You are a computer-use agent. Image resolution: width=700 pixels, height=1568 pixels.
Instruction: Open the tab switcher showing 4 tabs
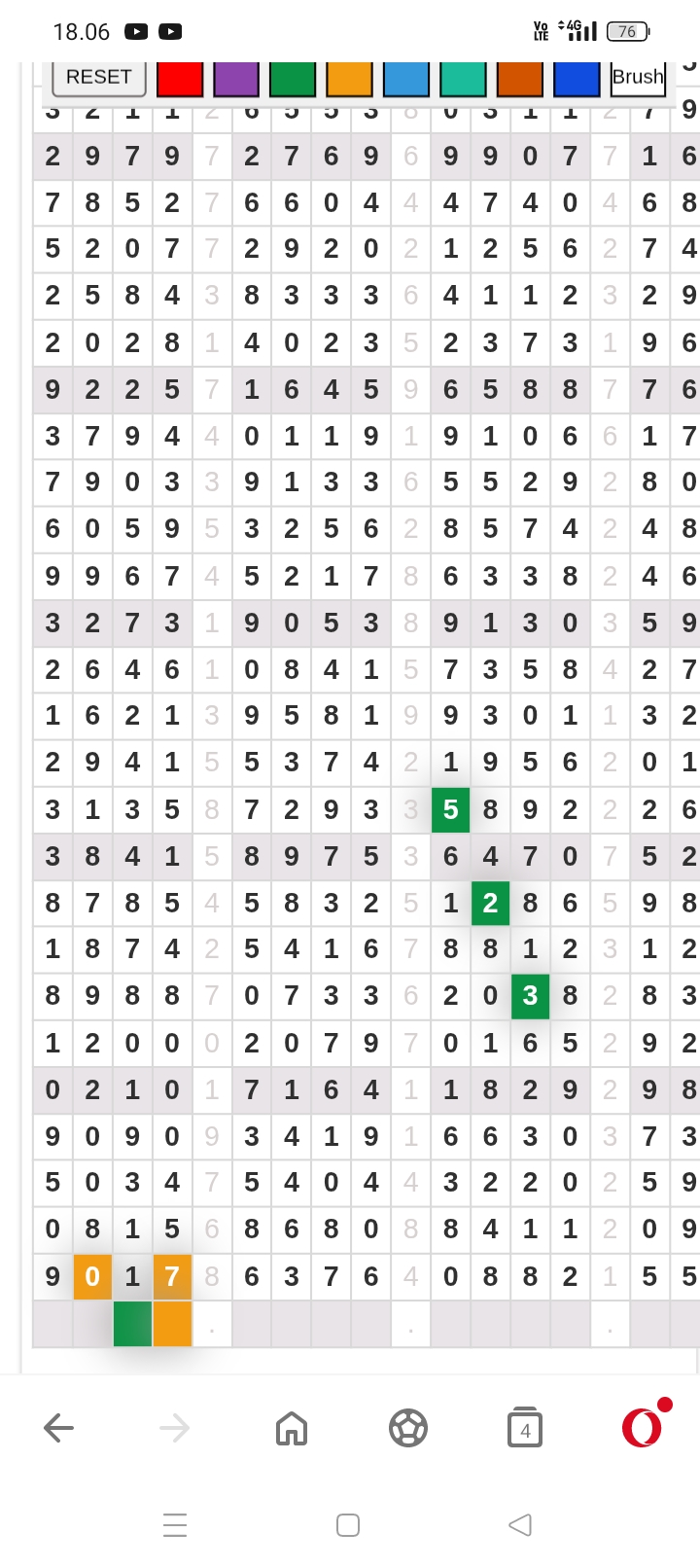[x=525, y=1428]
